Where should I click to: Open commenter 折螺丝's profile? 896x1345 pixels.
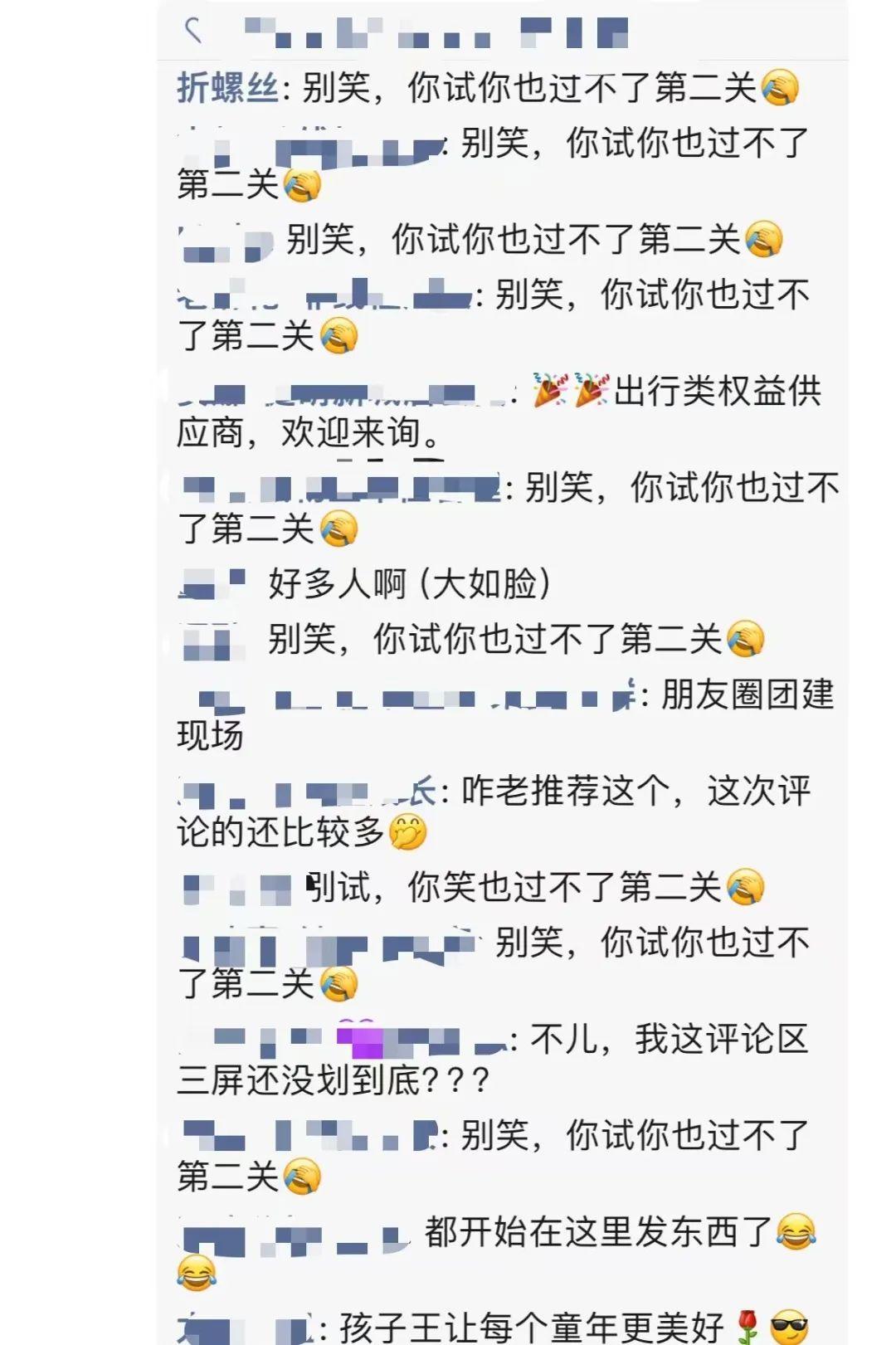[x=227, y=87]
